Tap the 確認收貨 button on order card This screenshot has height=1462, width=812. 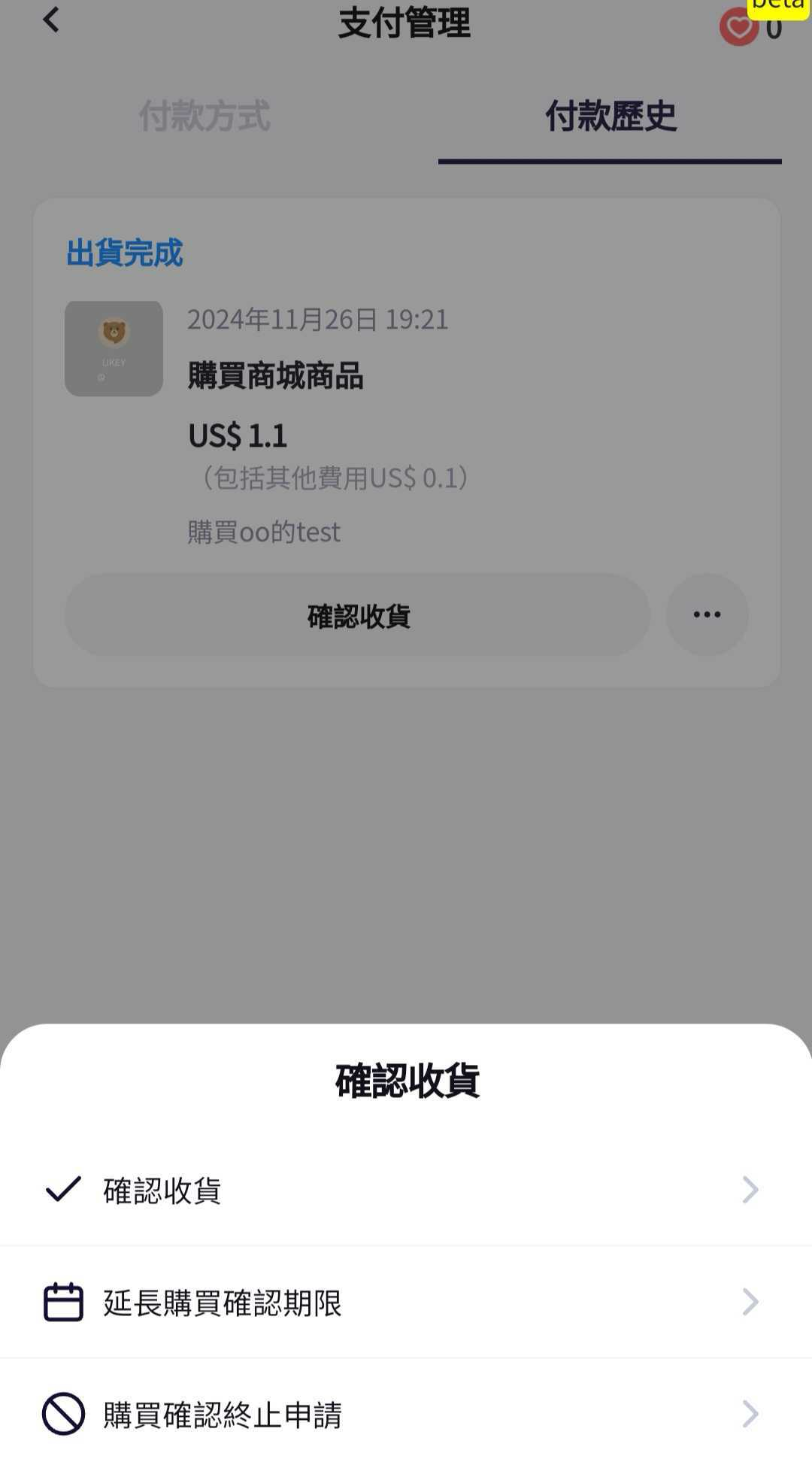click(x=358, y=615)
